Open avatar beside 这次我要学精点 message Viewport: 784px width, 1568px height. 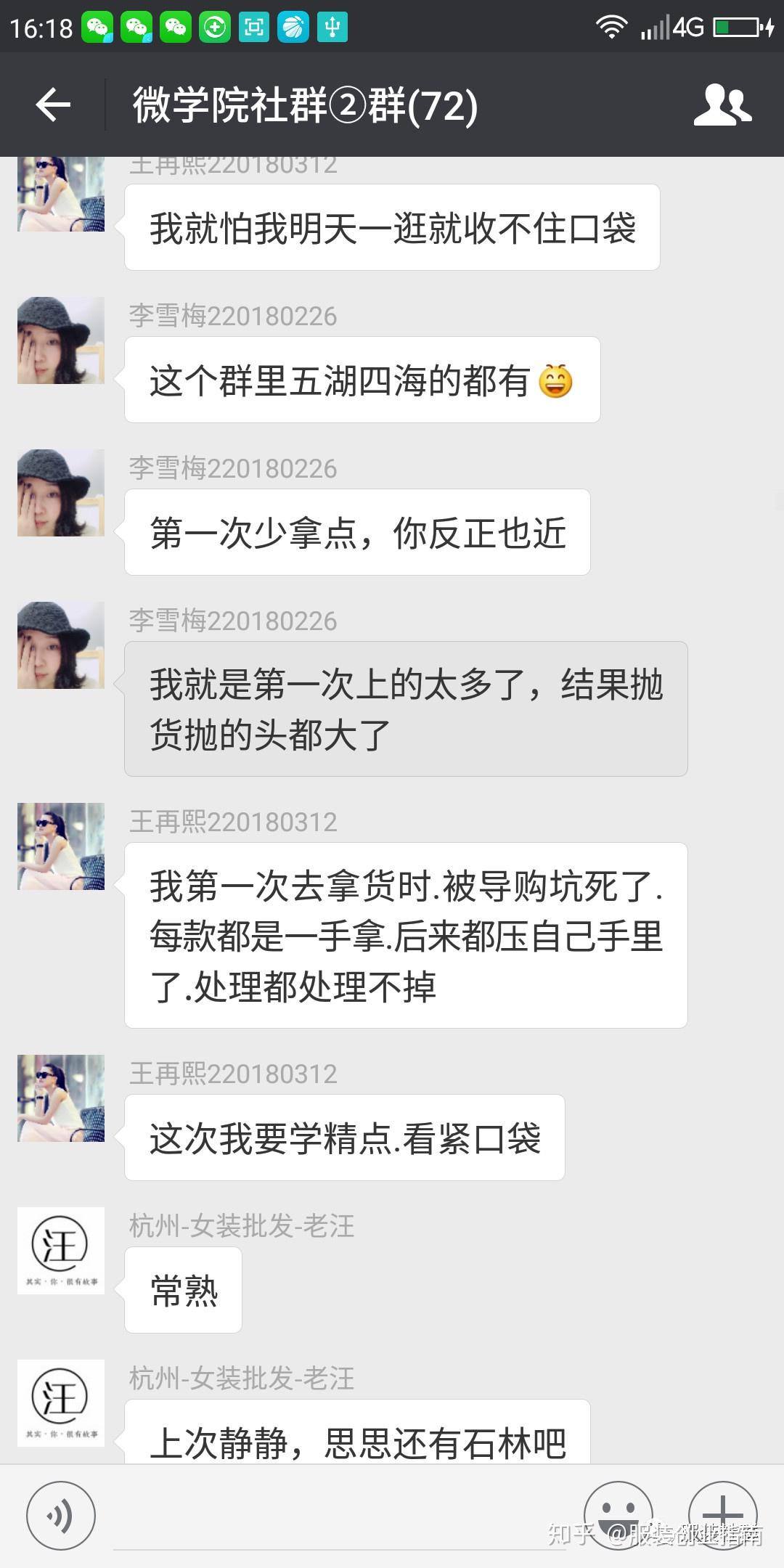coord(61,1098)
